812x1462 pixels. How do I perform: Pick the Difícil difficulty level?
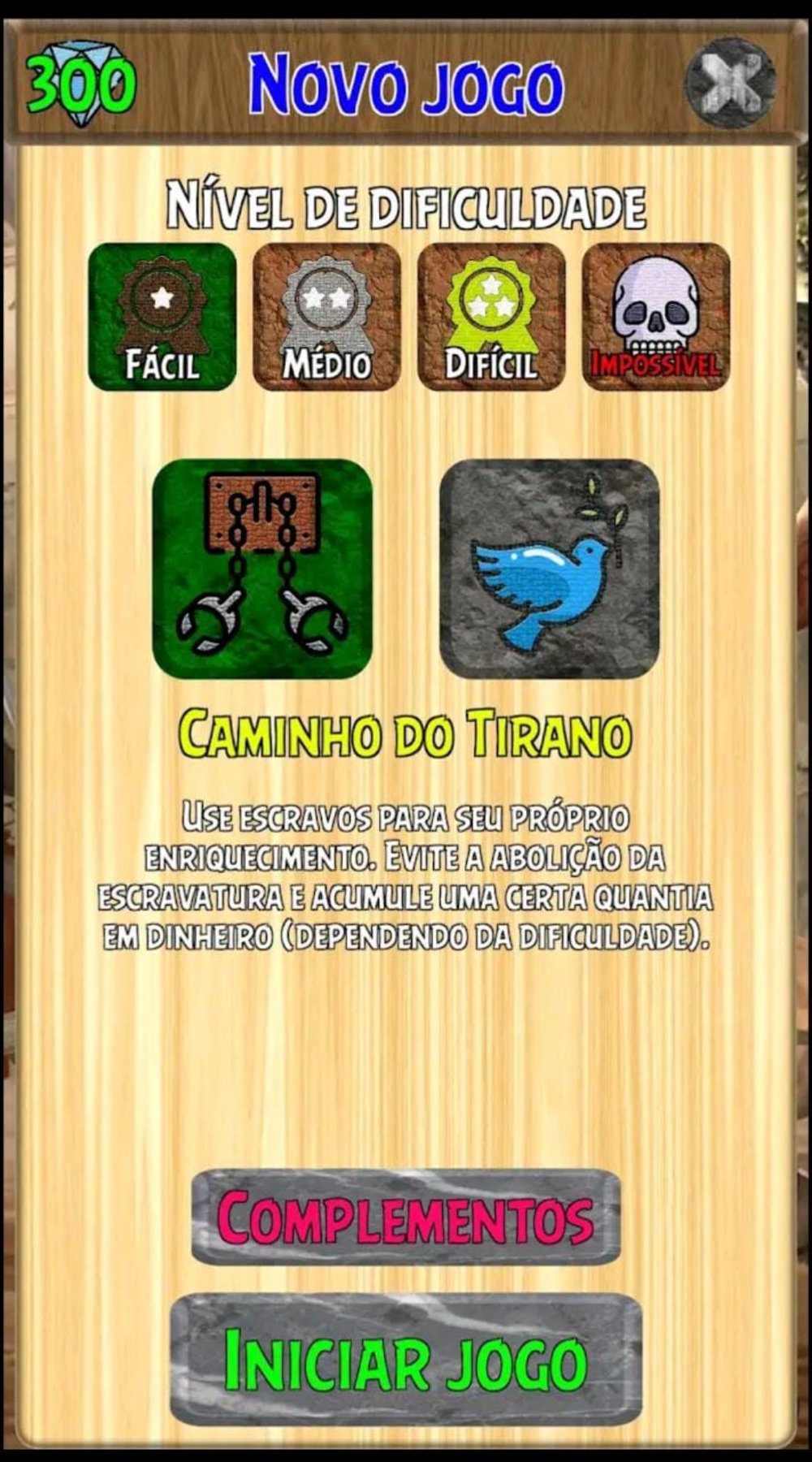click(492, 317)
